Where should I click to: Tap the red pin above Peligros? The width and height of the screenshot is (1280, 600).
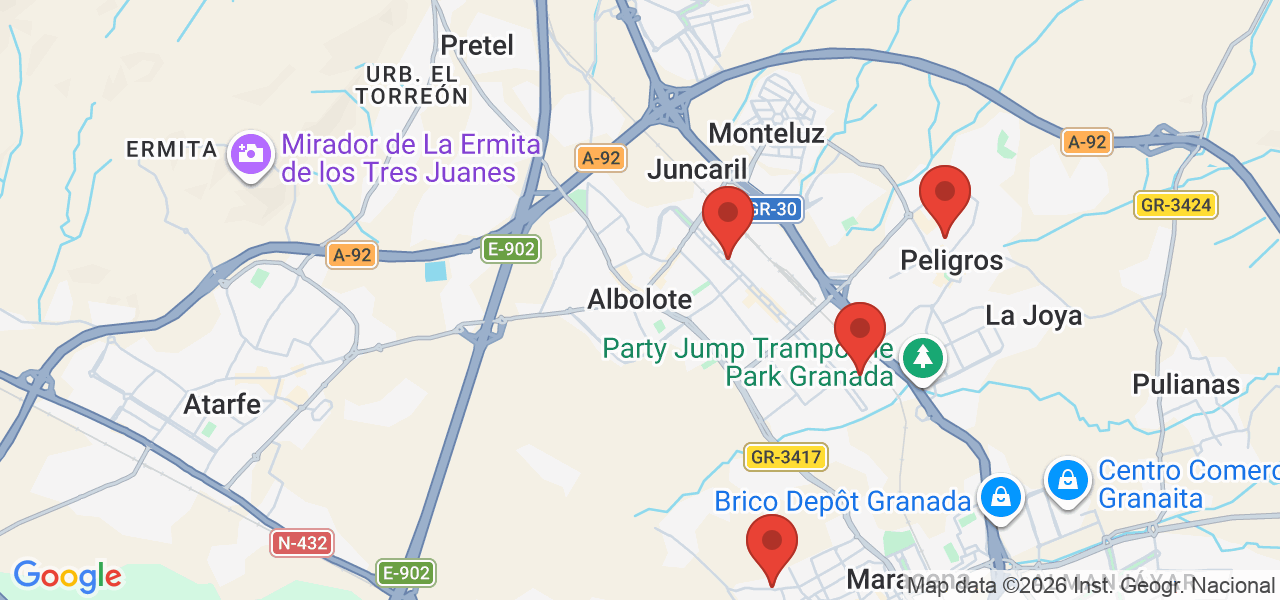click(945, 194)
